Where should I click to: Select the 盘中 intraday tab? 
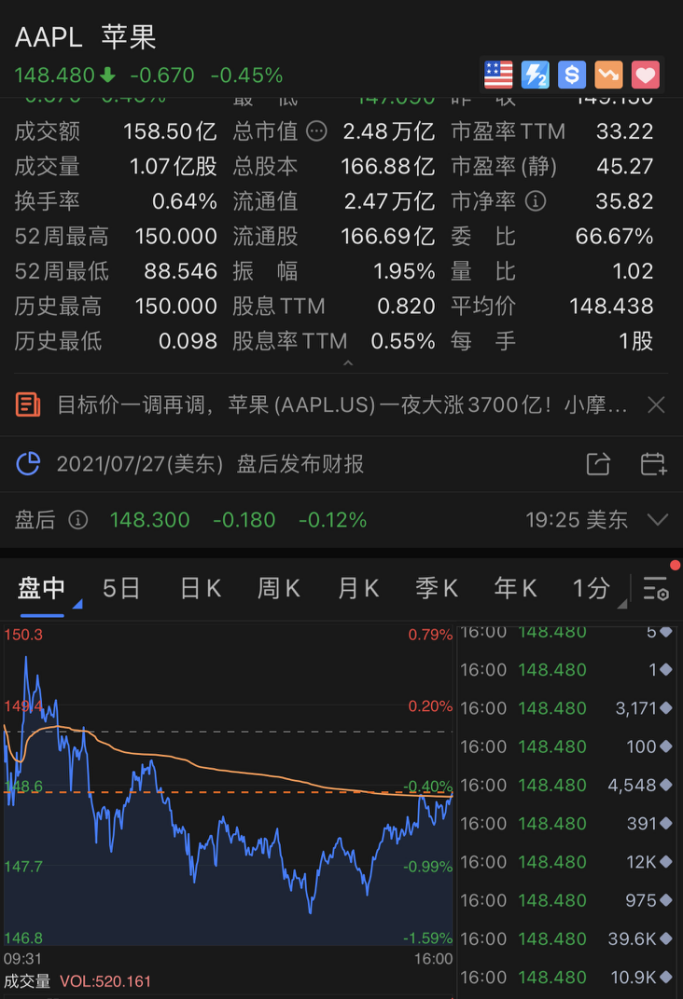(x=42, y=588)
